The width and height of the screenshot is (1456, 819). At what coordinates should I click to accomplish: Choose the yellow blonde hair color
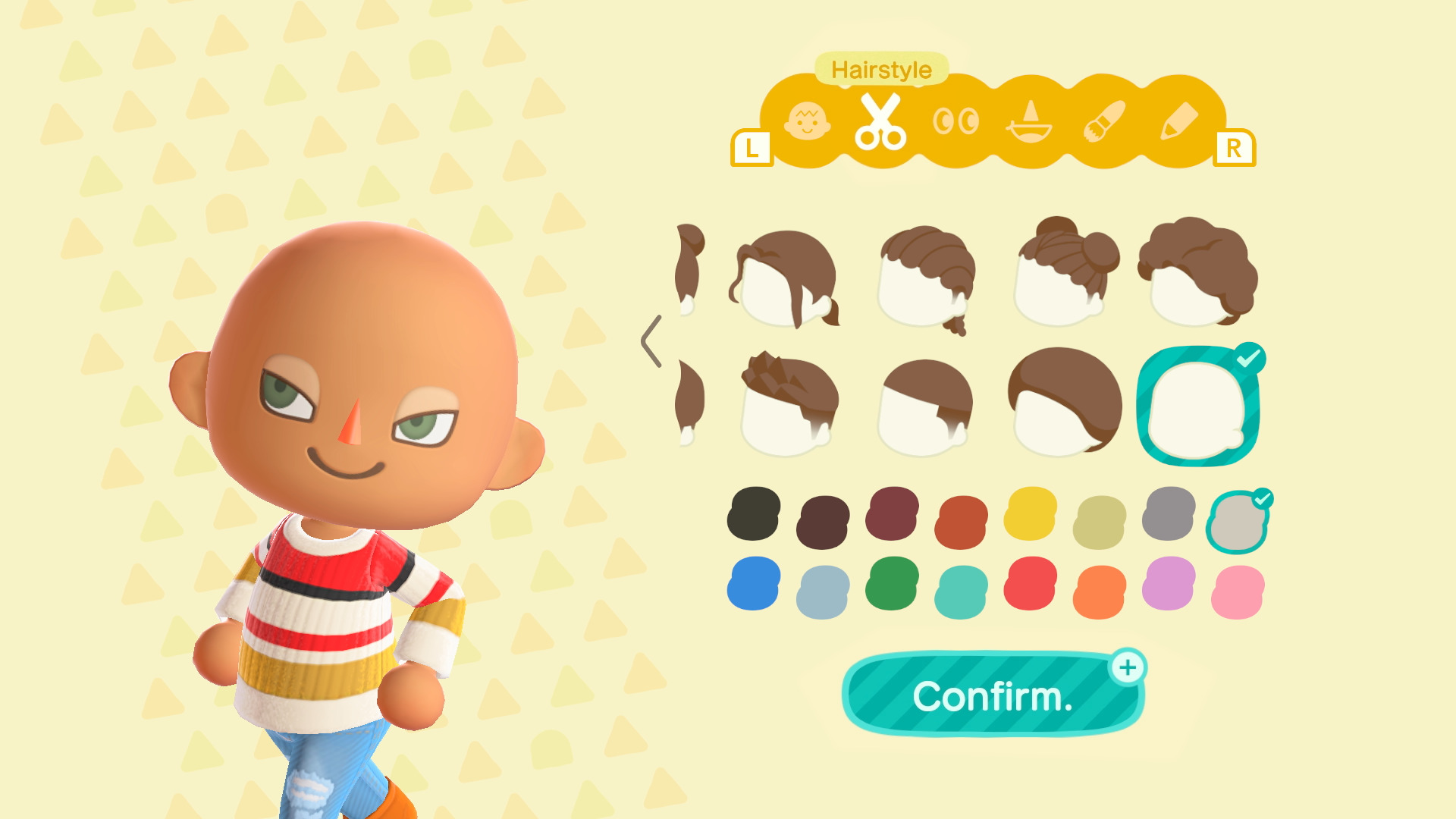pos(1030,514)
